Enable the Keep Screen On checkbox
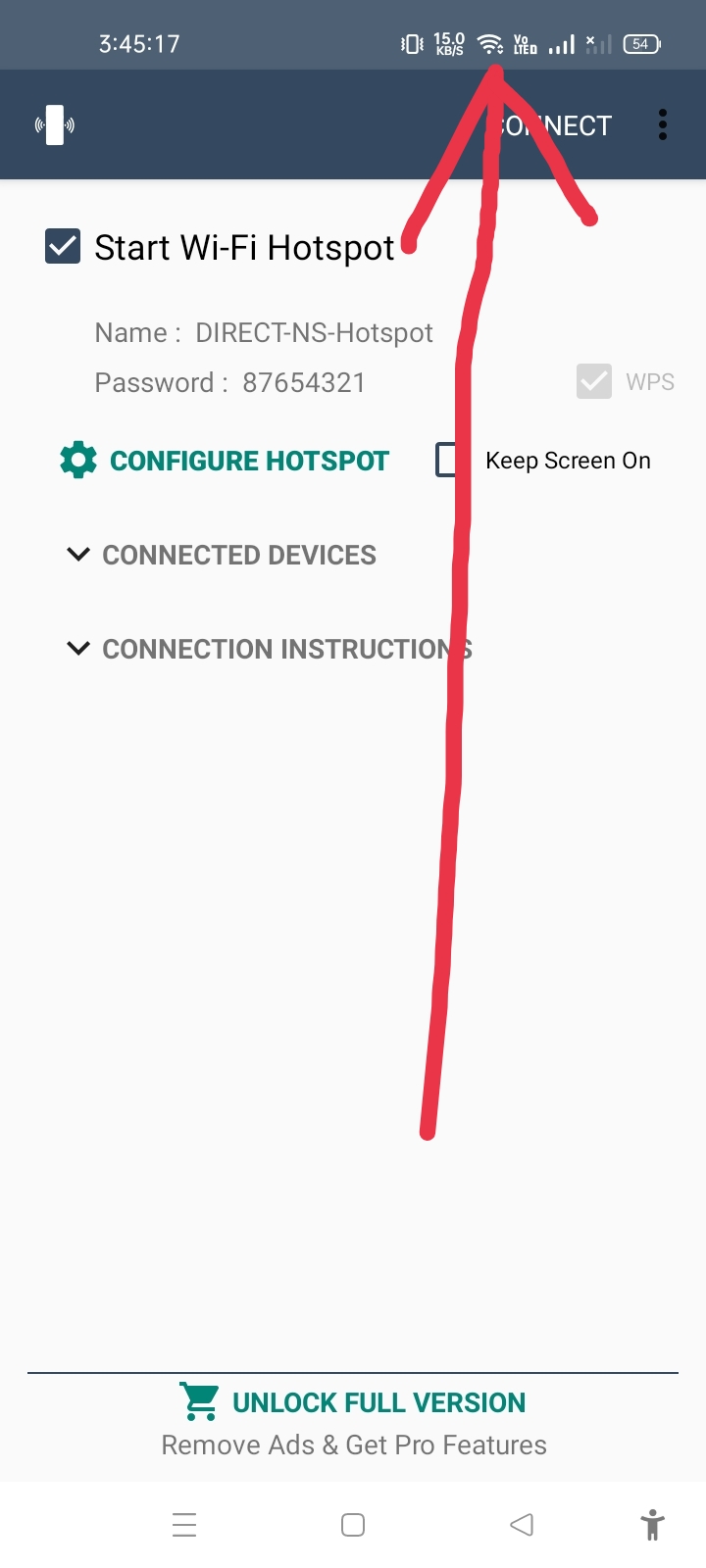Screen dimensions: 706x1568 tap(449, 460)
